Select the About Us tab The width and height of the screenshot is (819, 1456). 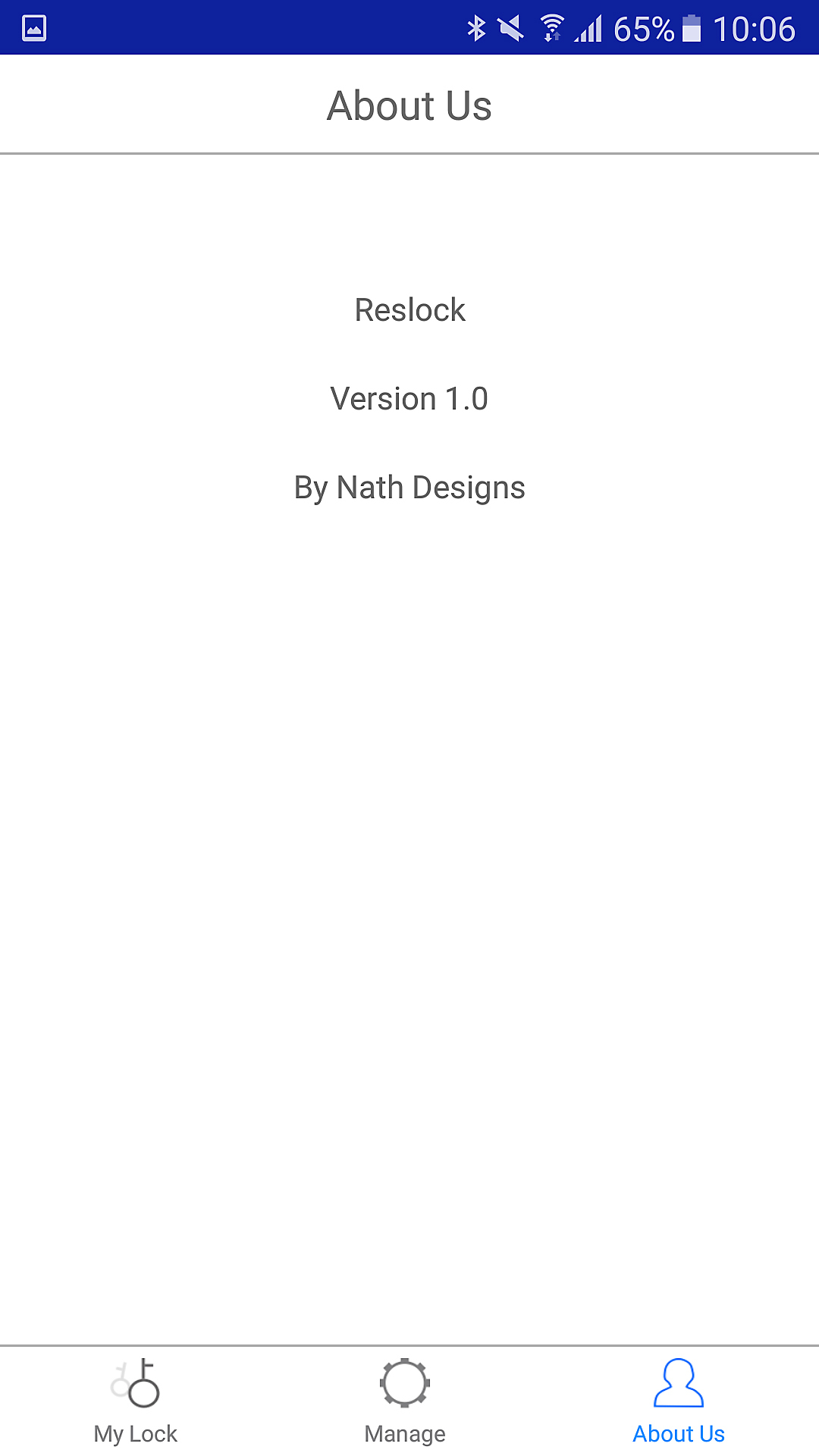click(x=679, y=1401)
